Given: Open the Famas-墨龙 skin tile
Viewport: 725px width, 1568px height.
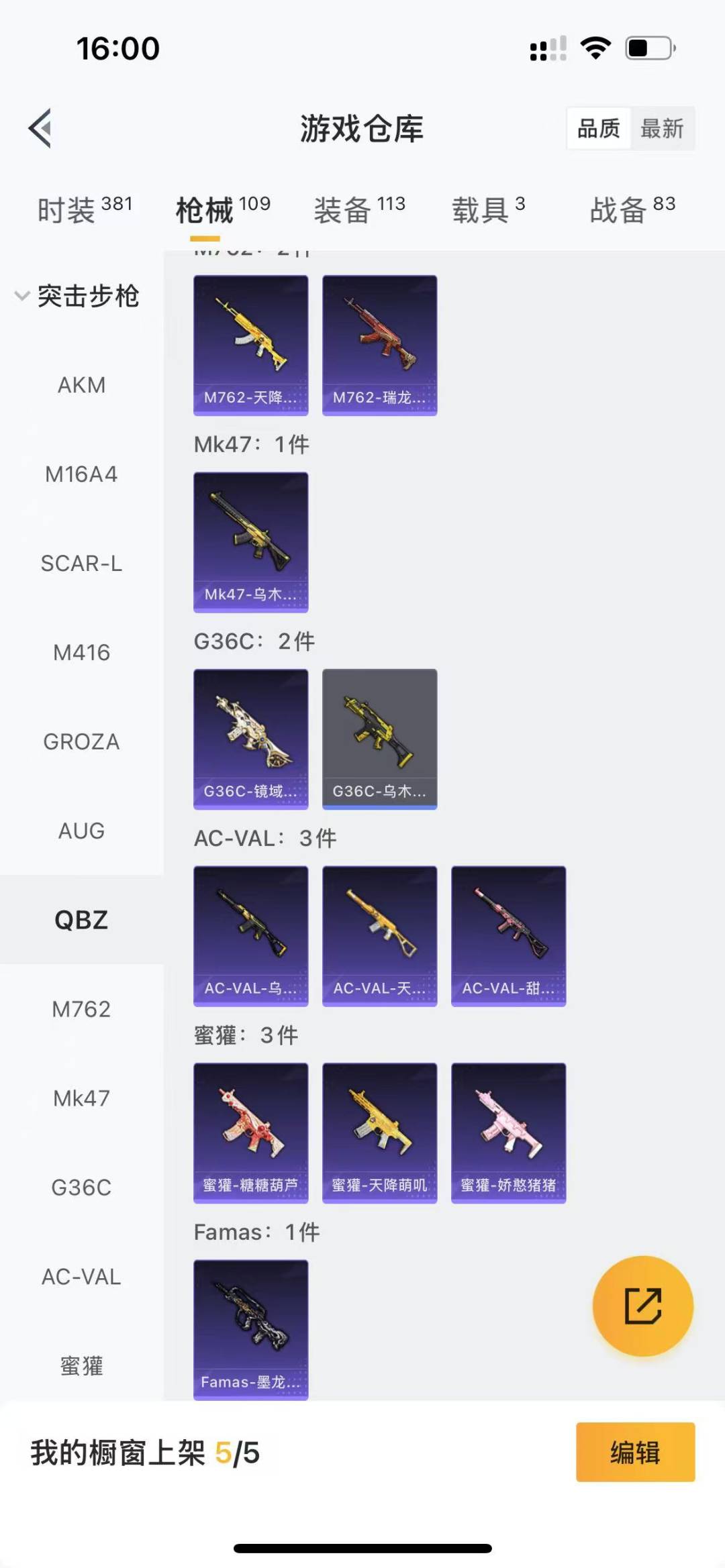Looking at the screenshot, I should 250,1329.
